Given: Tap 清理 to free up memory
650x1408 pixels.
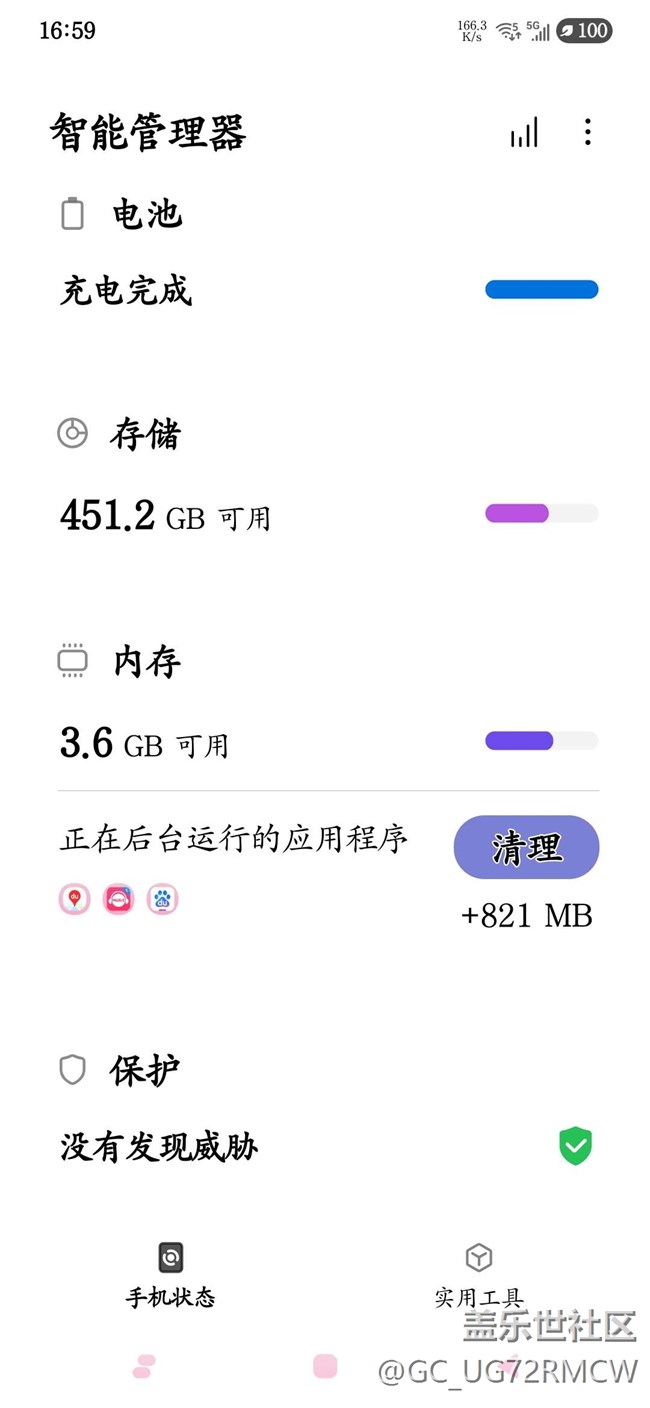Looking at the screenshot, I should point(526,847).
